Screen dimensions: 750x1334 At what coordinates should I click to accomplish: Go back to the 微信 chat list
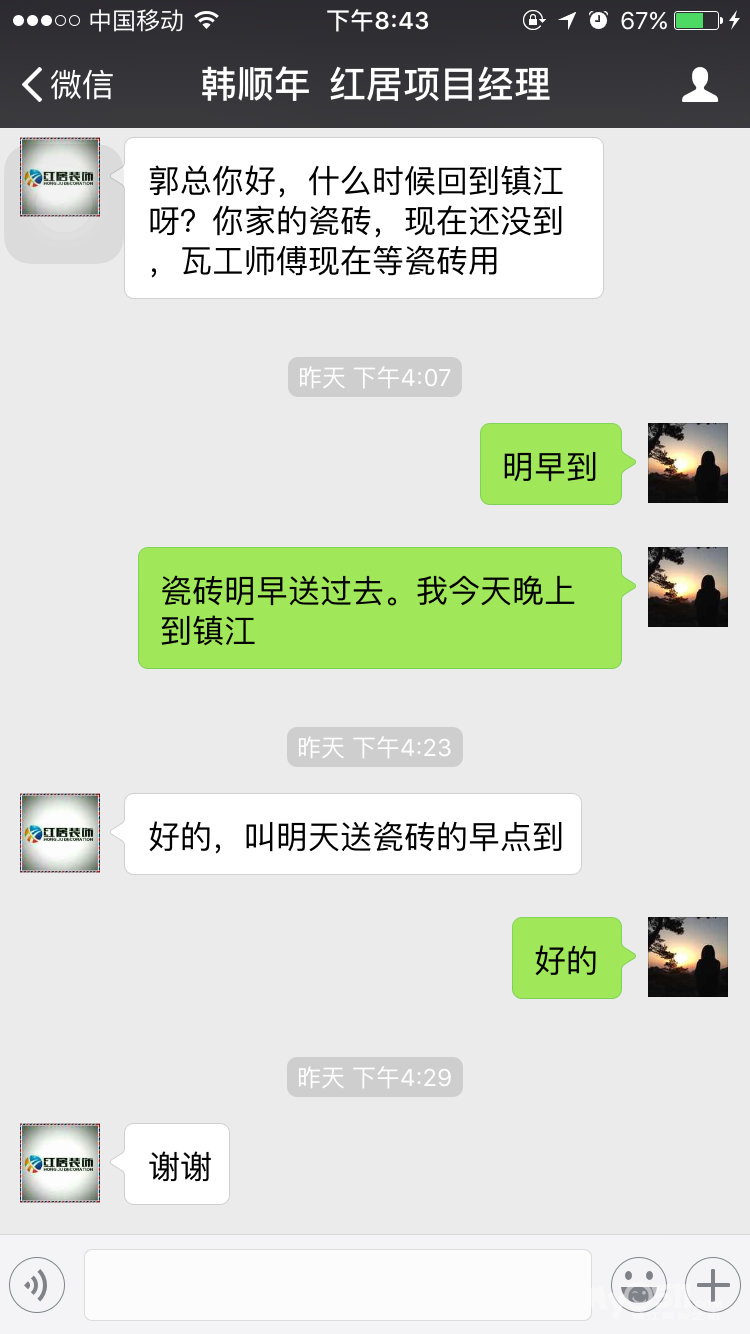68,85
